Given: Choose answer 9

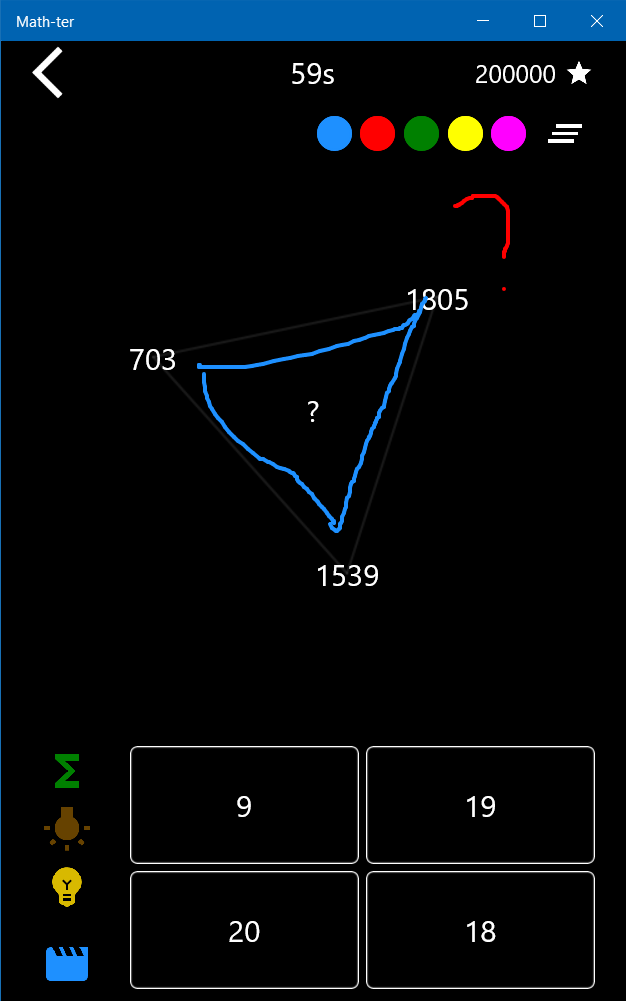Looking at the screenshot, I should pyautogui.click(x=244, y=805).
